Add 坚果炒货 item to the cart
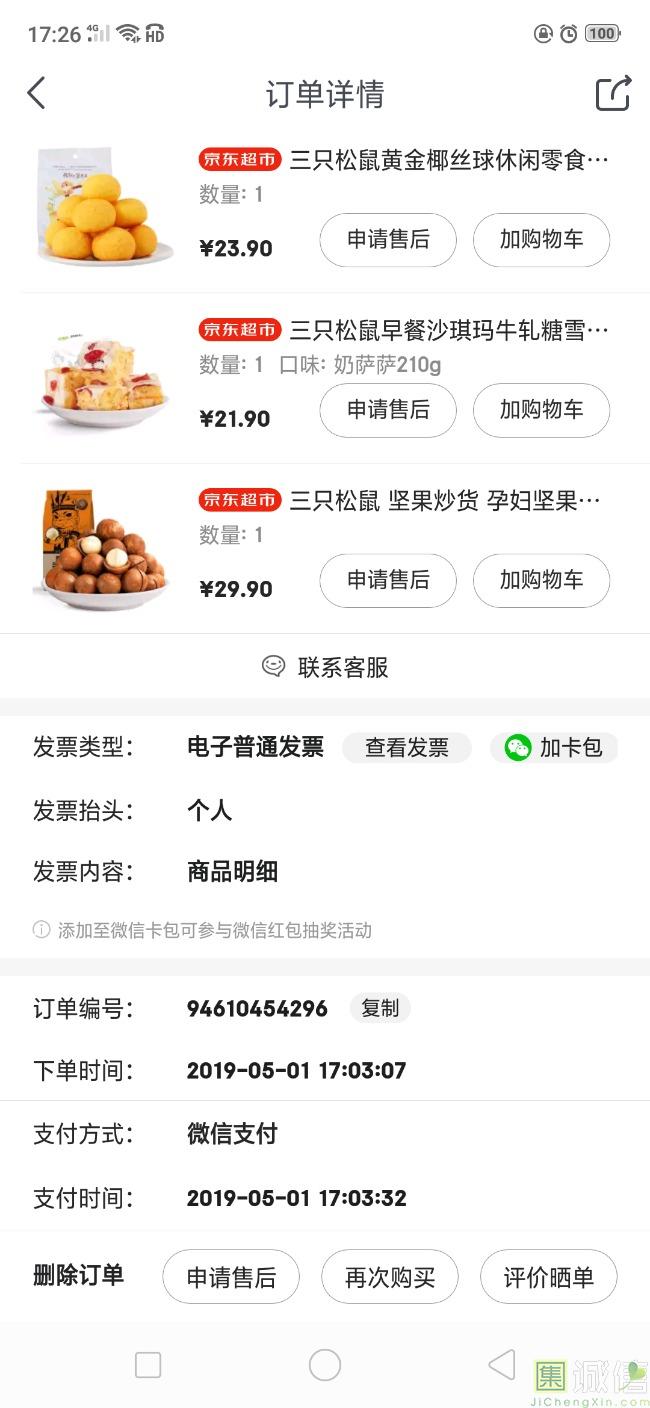The height and width of the screenshot is (1408, 650). (x=541, y=580)
